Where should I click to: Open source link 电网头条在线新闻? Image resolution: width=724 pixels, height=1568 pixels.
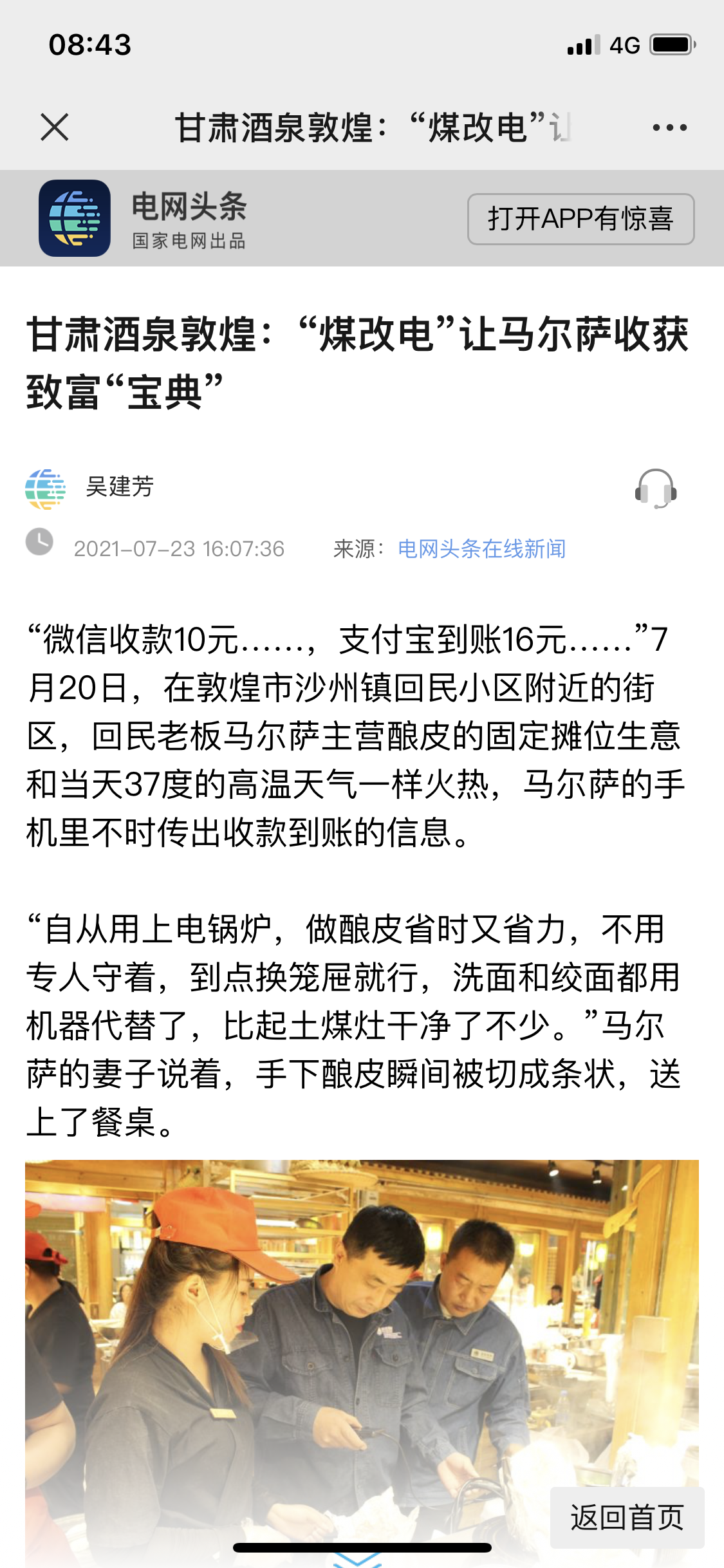(x=482, y=549)
